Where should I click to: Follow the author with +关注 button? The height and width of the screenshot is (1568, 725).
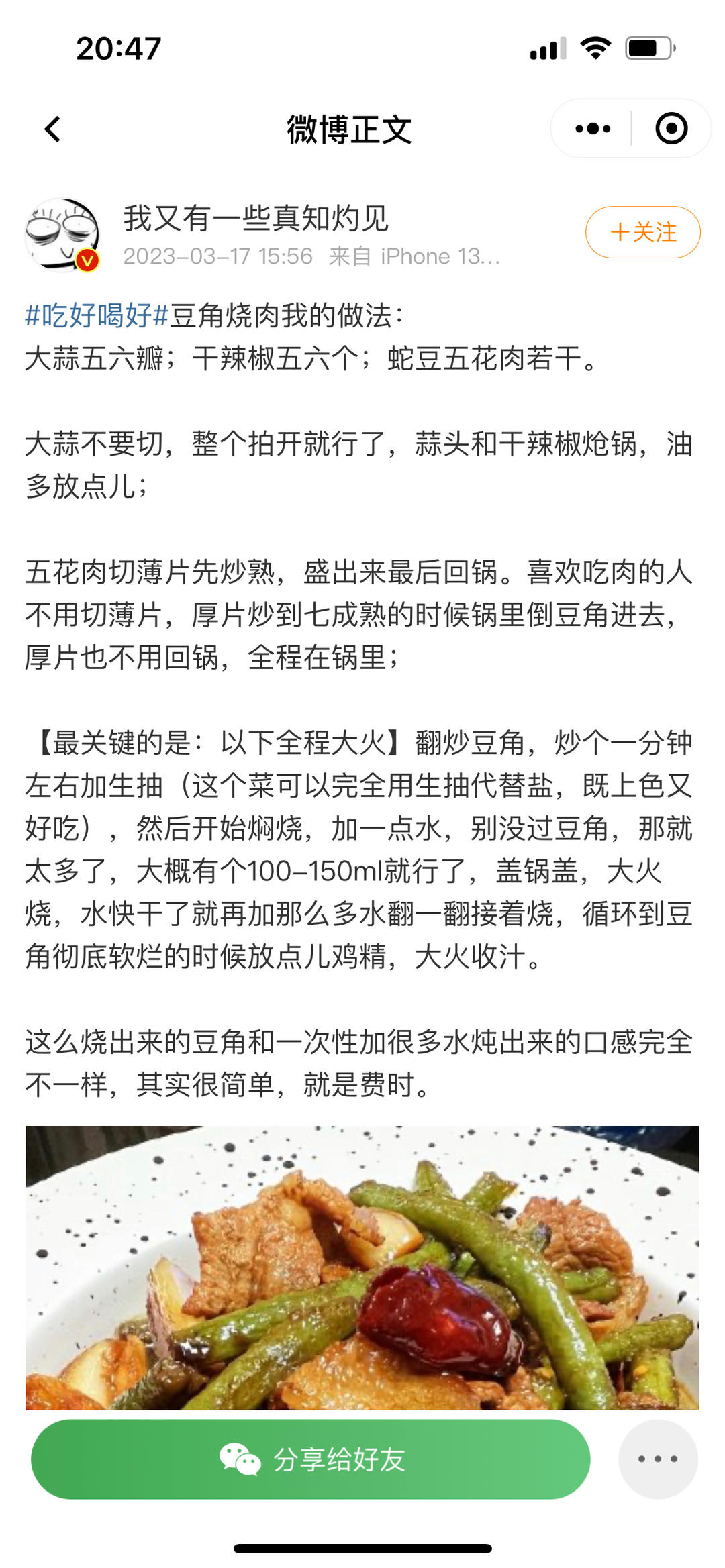(642, 232)
